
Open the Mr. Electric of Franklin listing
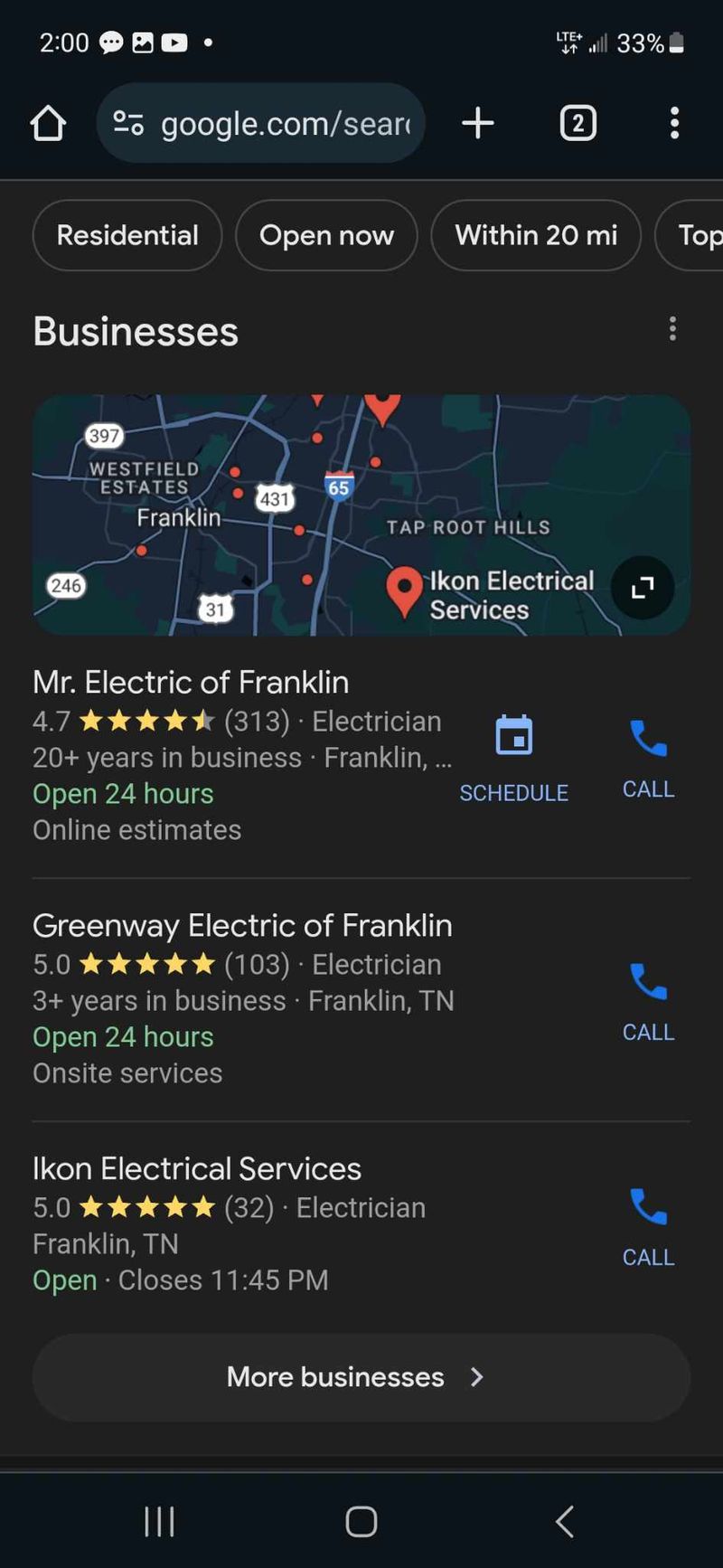tap(191, 682)
